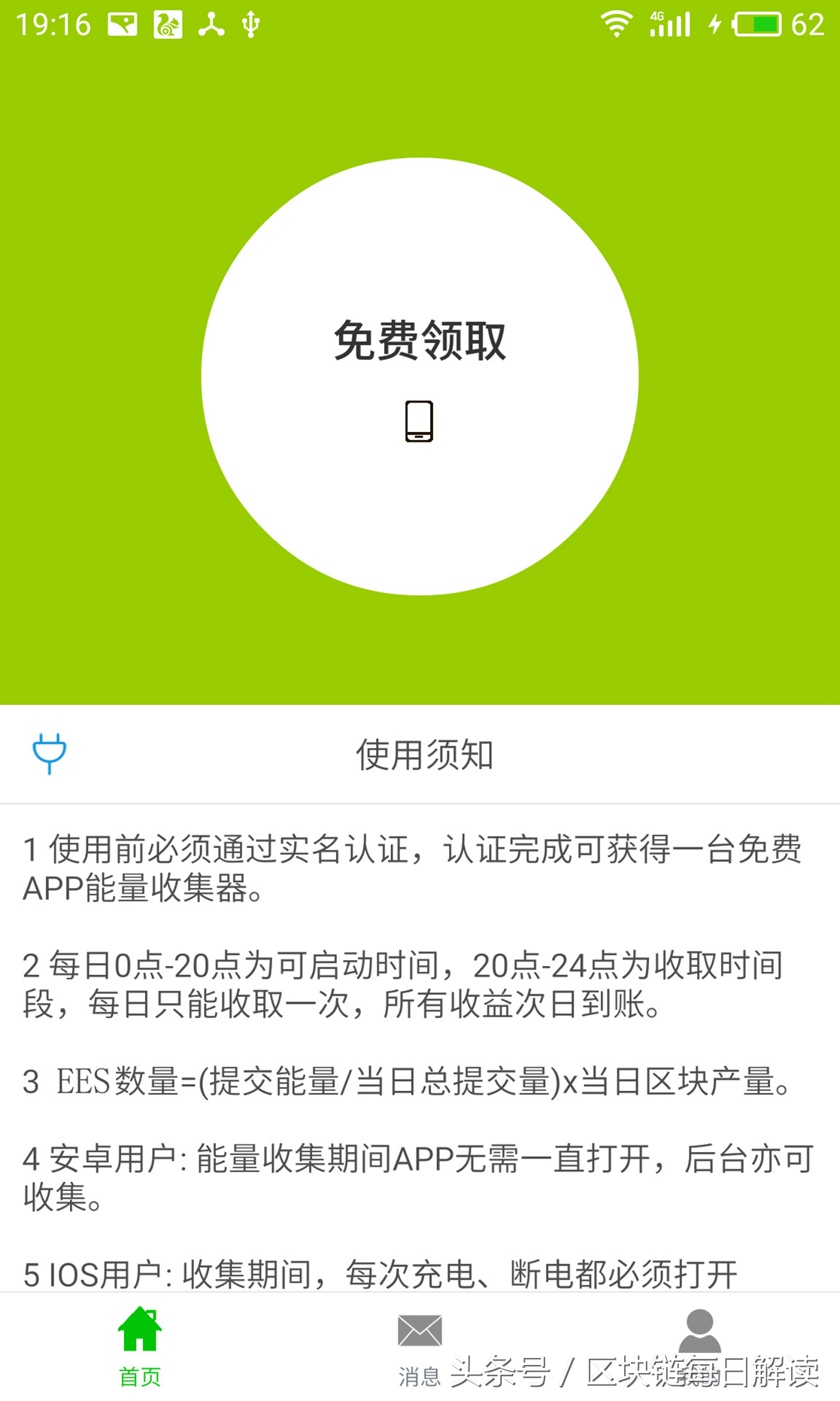The image size is (840, 1401).
Task: Tap the person icon for profile page
Action: pyautogui.click(x=699, y=1330)
